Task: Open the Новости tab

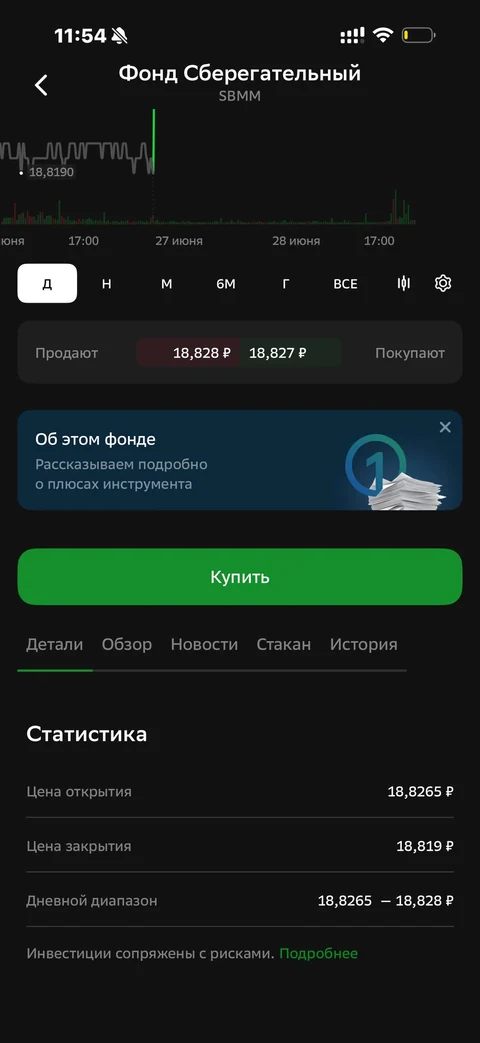Action: [204, 645]
